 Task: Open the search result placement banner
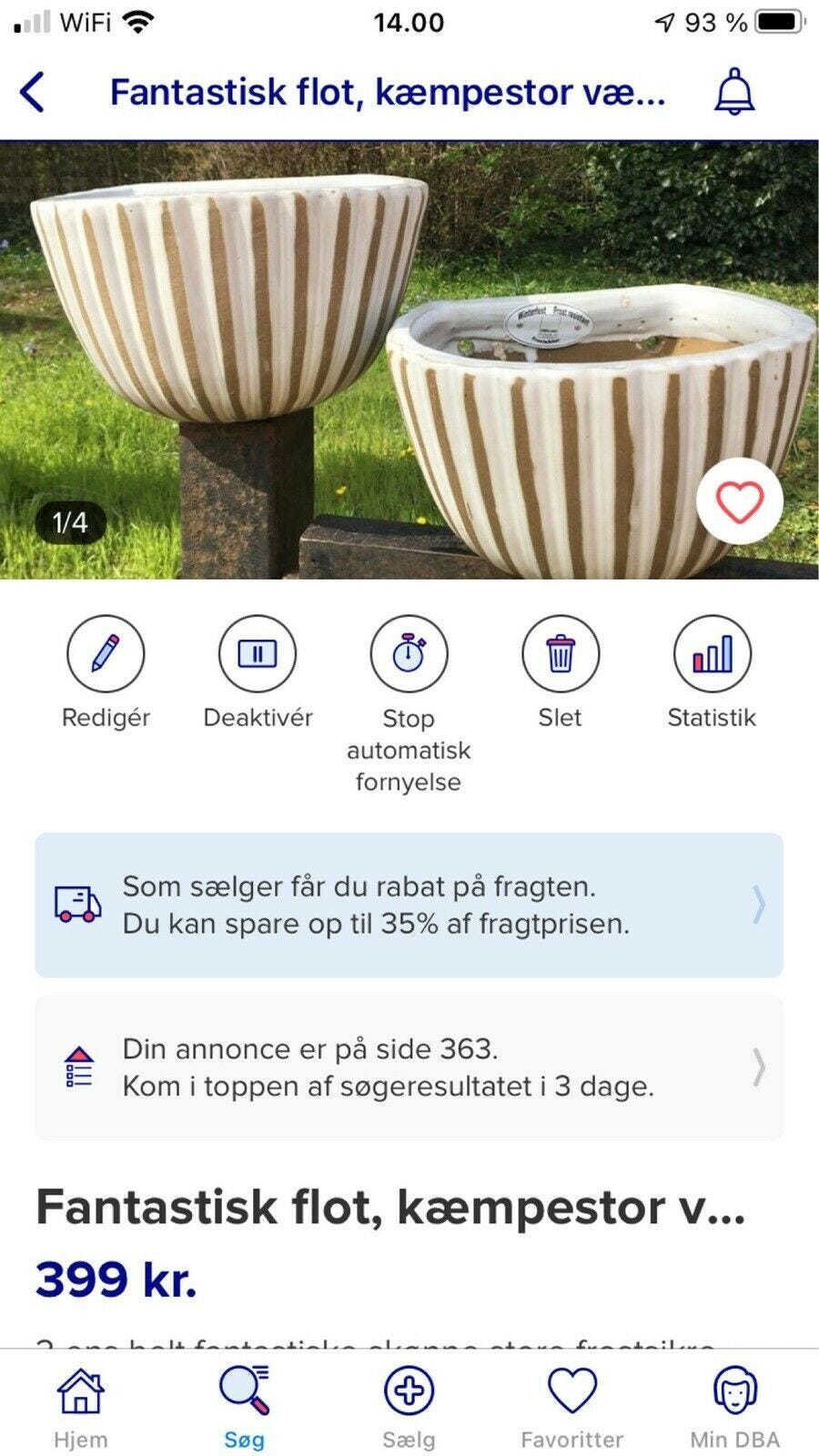point(409,1067)
